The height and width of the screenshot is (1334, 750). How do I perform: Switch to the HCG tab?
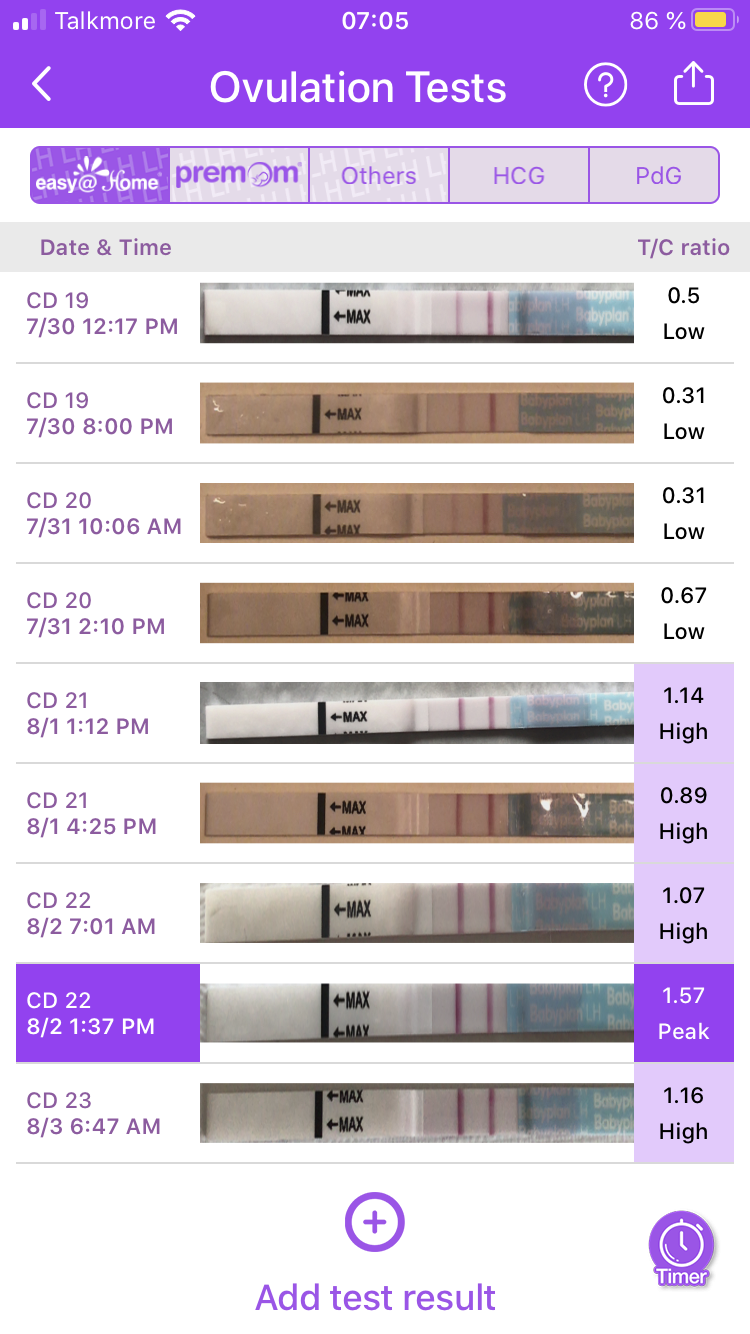[x=519, y=176]
